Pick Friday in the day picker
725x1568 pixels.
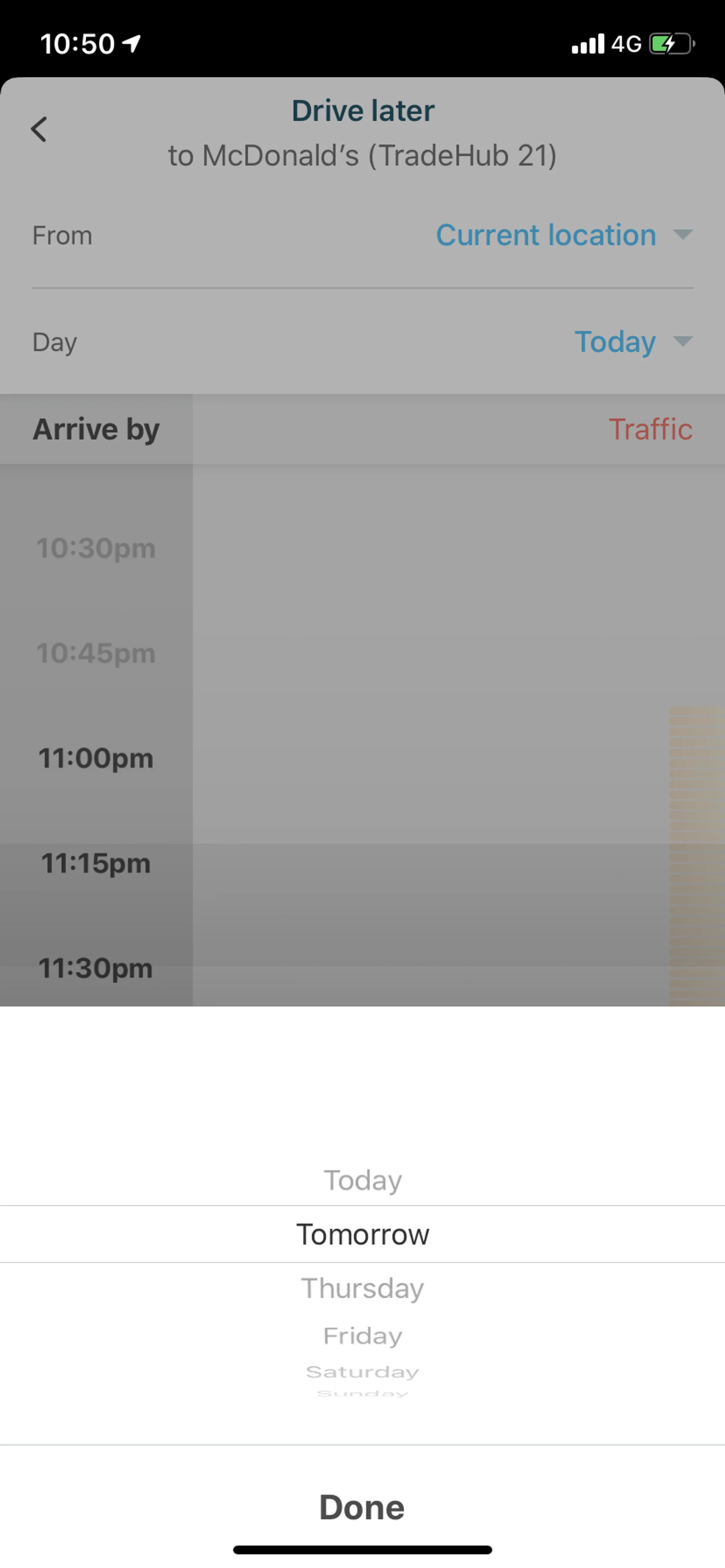tap(362, 1336)
